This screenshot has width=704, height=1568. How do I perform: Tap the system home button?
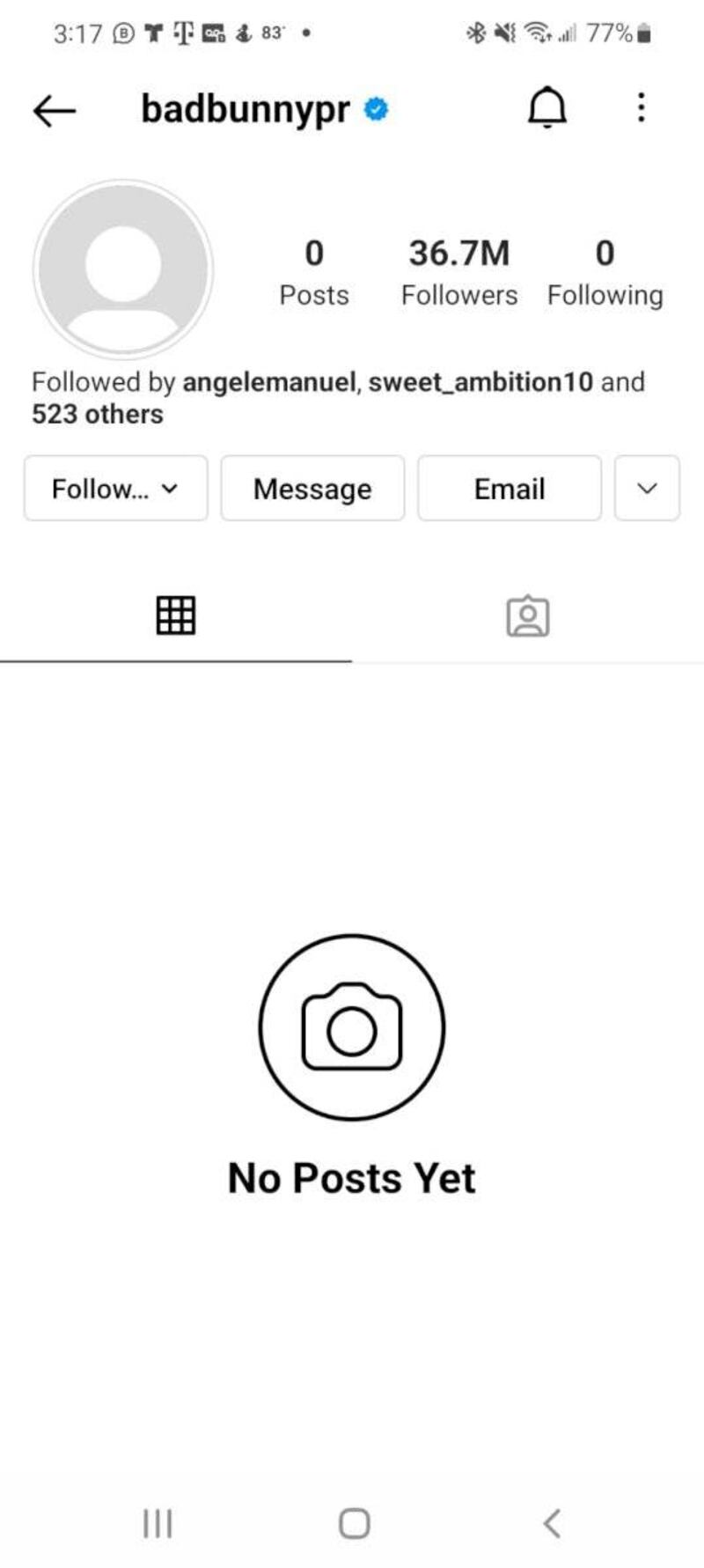point(354,1523)
